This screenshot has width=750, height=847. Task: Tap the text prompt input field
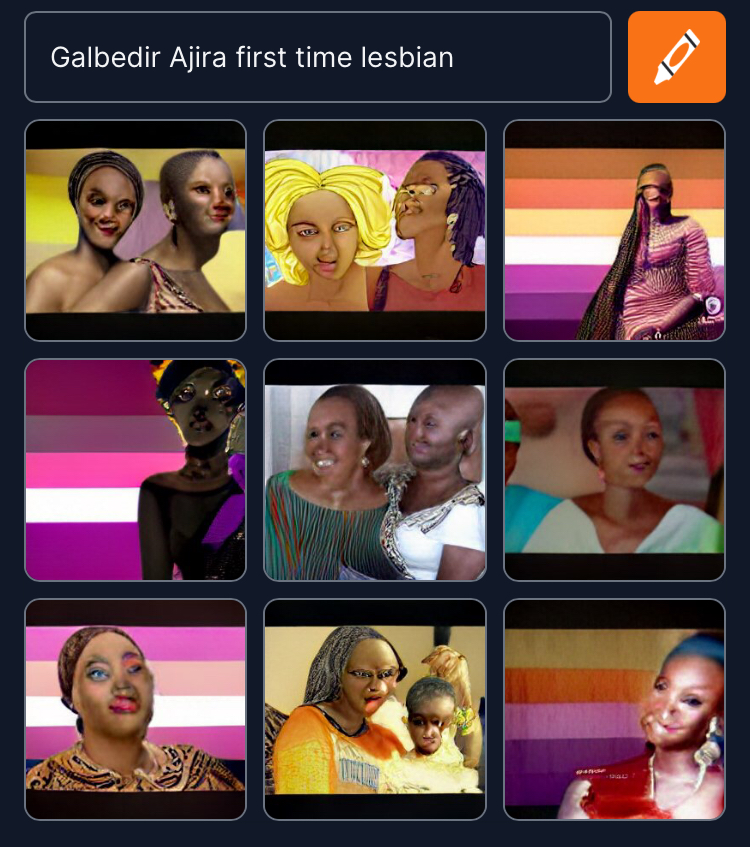[x=317, y=57]
